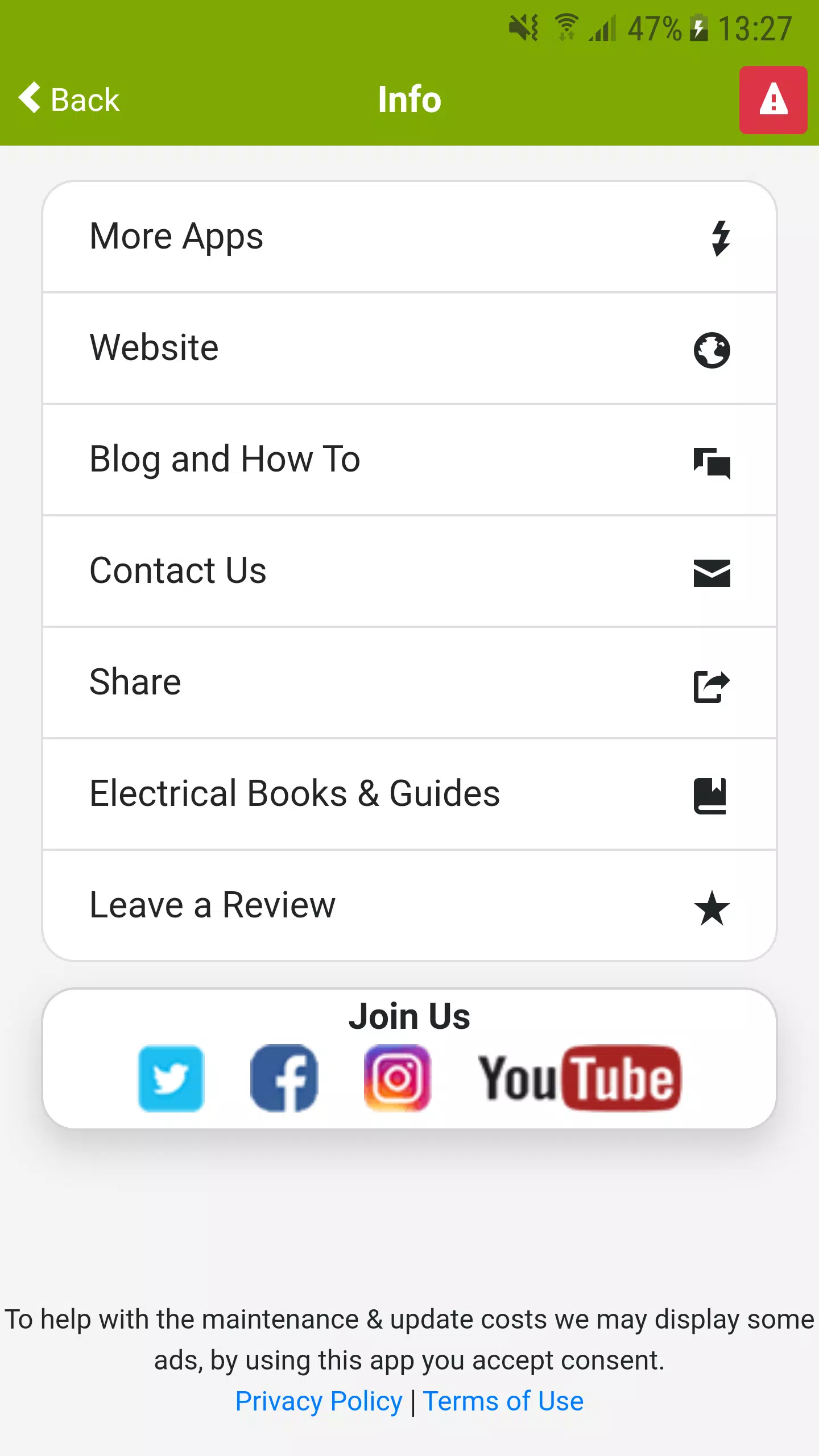Read the Privacy Policy
Screen dimensions: 819x1456
(318, 1401)
